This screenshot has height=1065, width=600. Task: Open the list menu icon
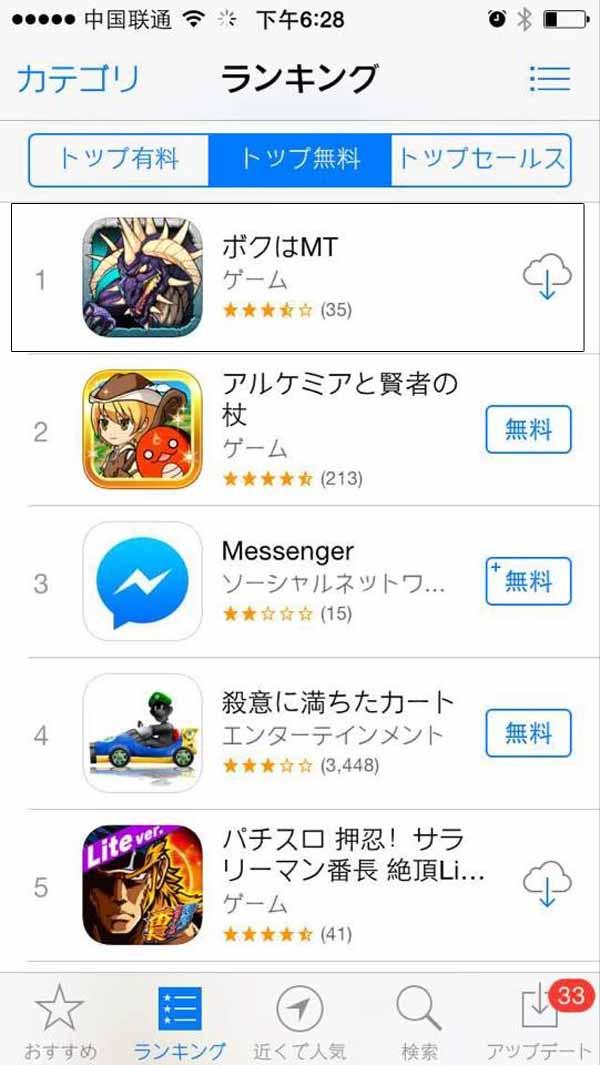(549, 78)
